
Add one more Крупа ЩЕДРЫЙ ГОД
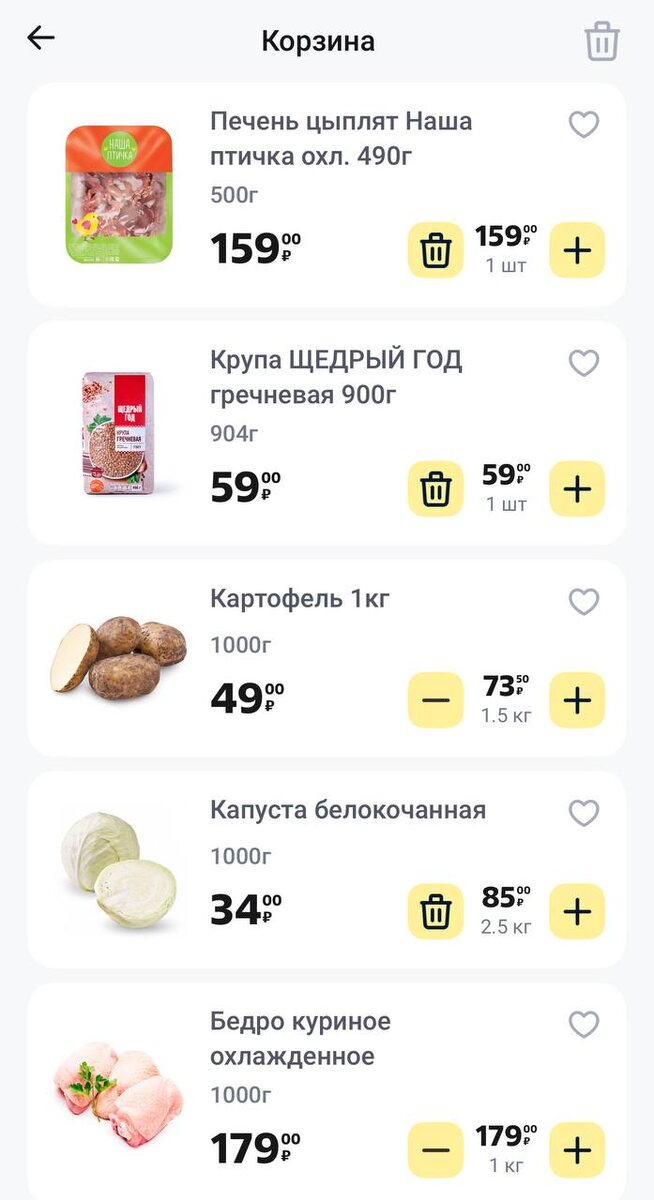pyautogui.click(x=577, y=489)
